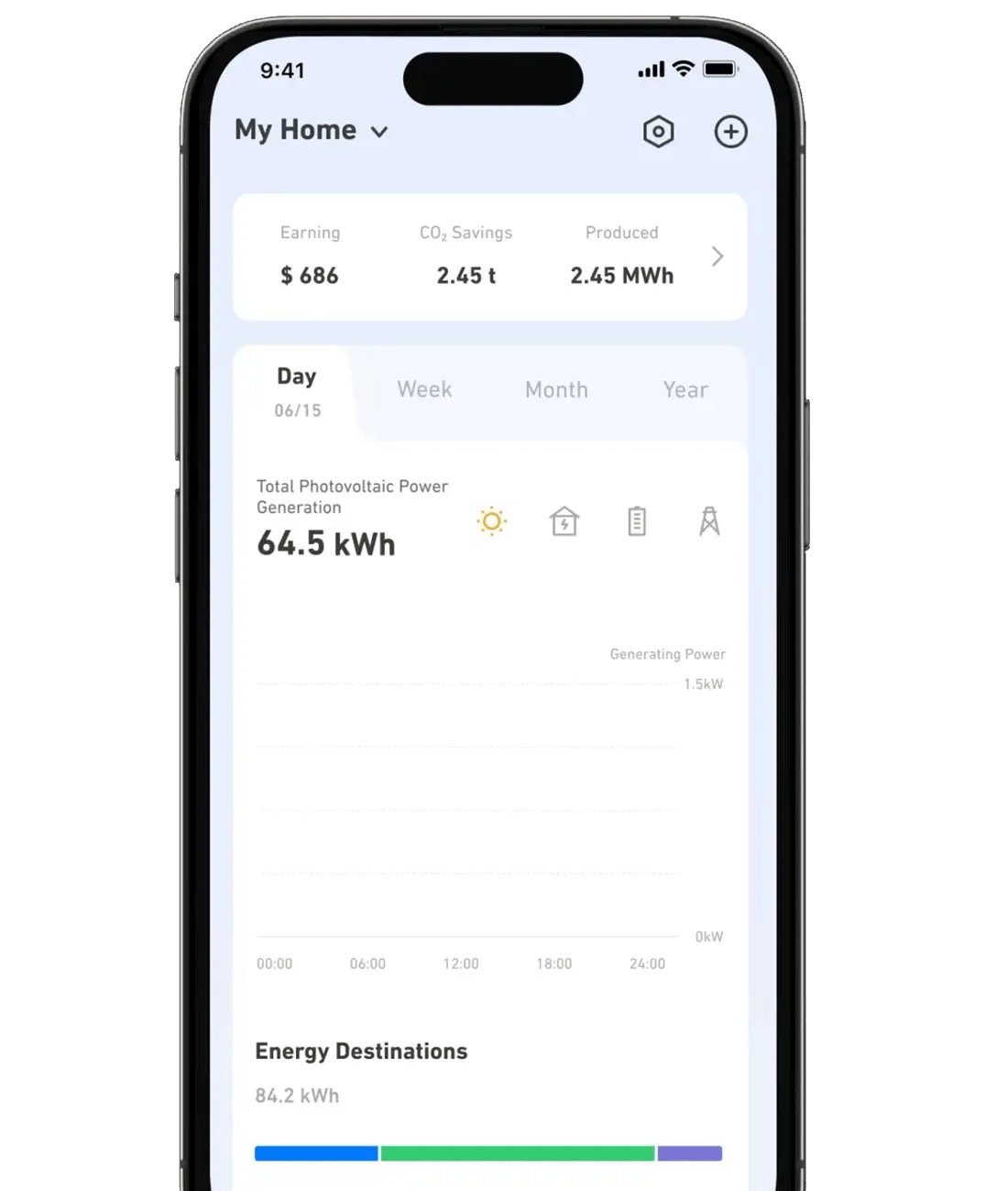Viewport: 1008px width, 1191px height.
Task: Open the earnings summary card chevron
Action: click(718, 257)
